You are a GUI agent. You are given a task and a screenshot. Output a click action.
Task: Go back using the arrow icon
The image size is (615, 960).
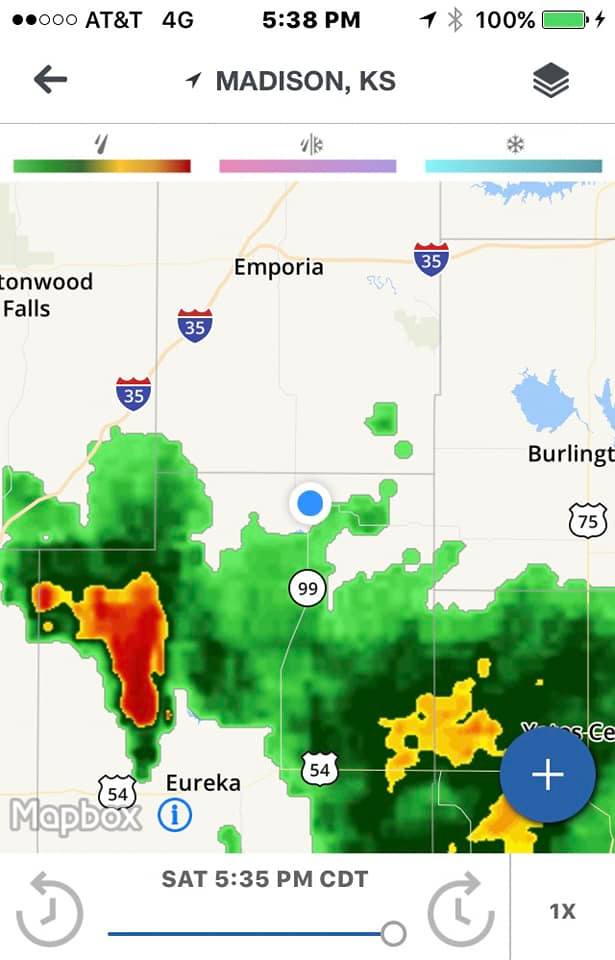coord(49,81)
